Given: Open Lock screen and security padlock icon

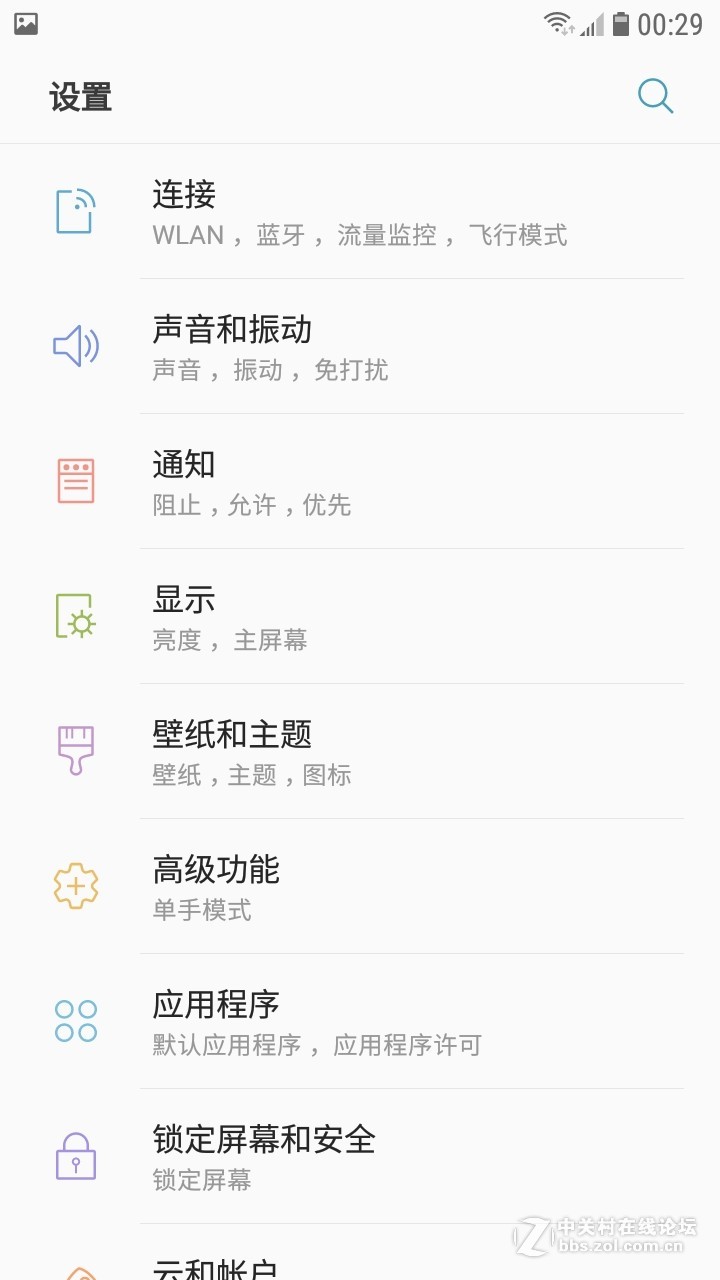Looking at the screenshot, I should (x=74, y=1157).
